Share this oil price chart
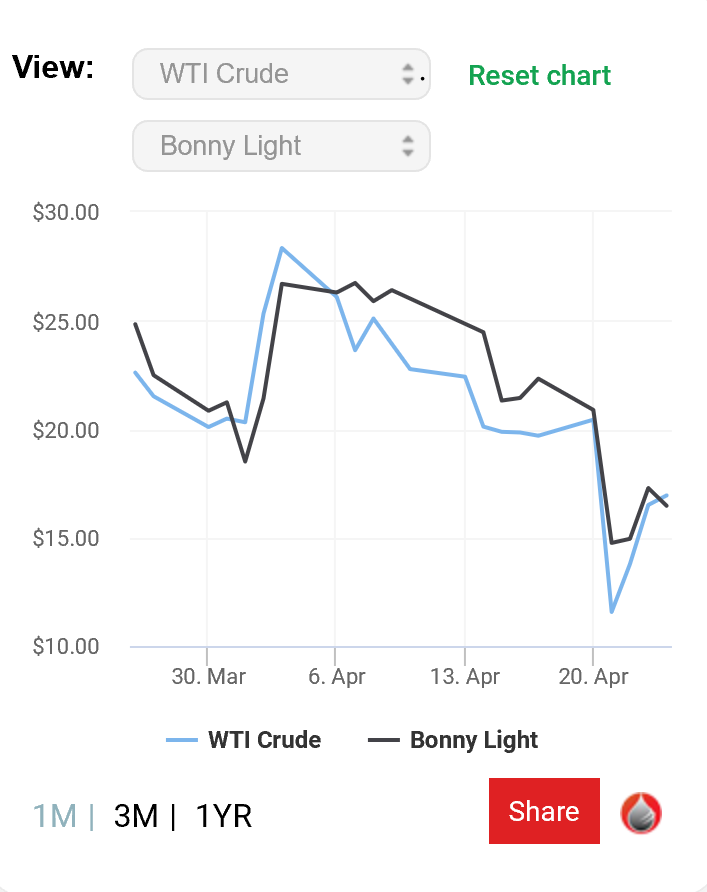The width and height of the screenshot is (707, 892). [544, 811]
